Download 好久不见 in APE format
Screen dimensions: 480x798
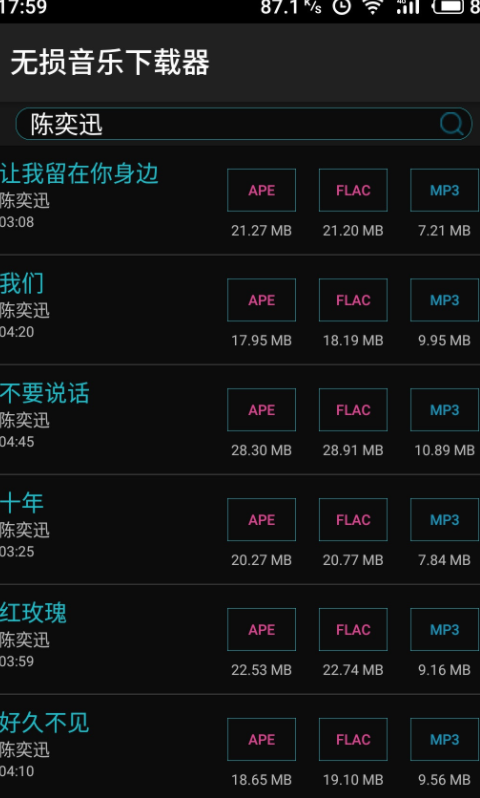[261, 739]
